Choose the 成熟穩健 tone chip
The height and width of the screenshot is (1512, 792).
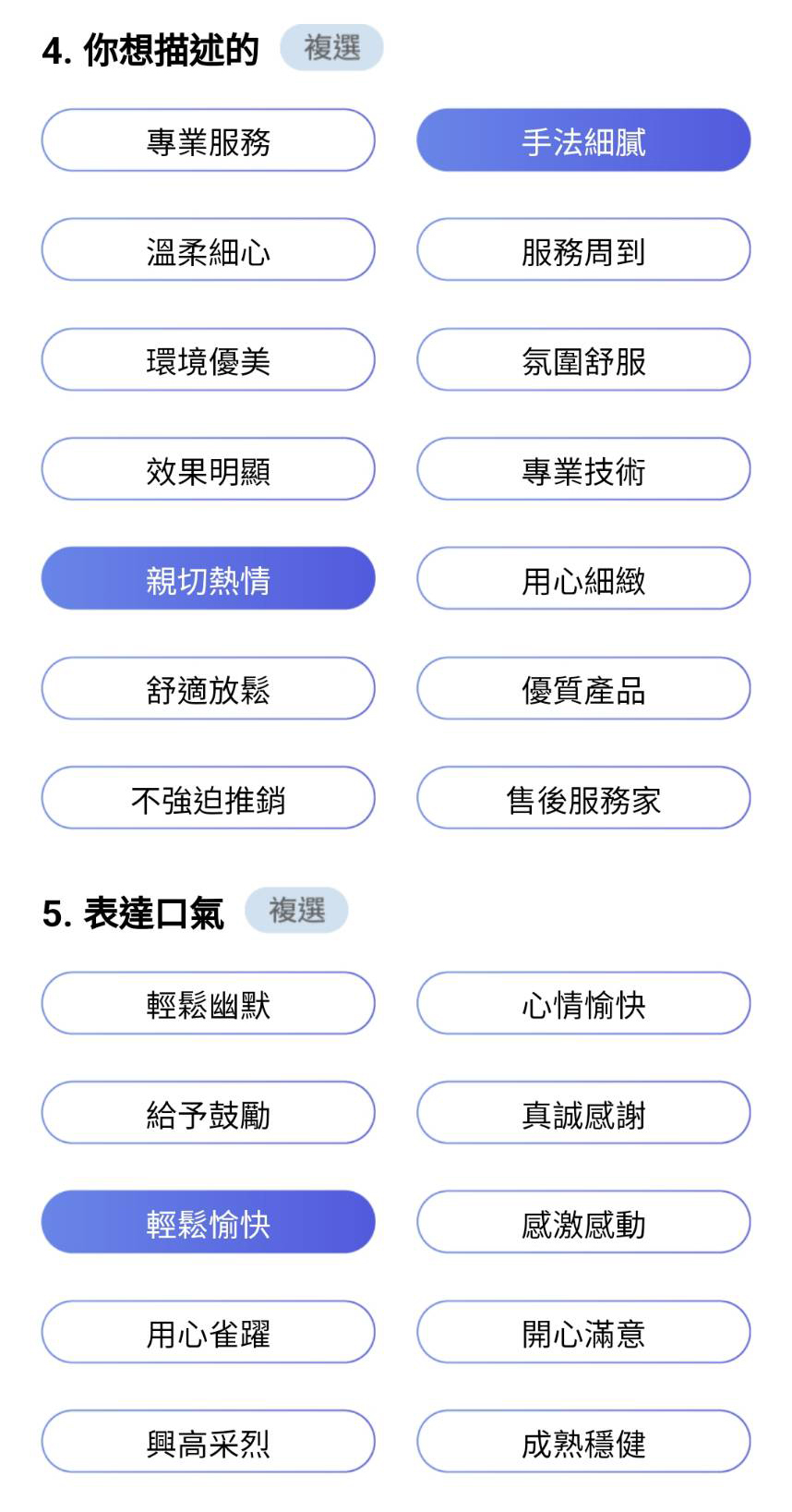[x=583, y=1442]
